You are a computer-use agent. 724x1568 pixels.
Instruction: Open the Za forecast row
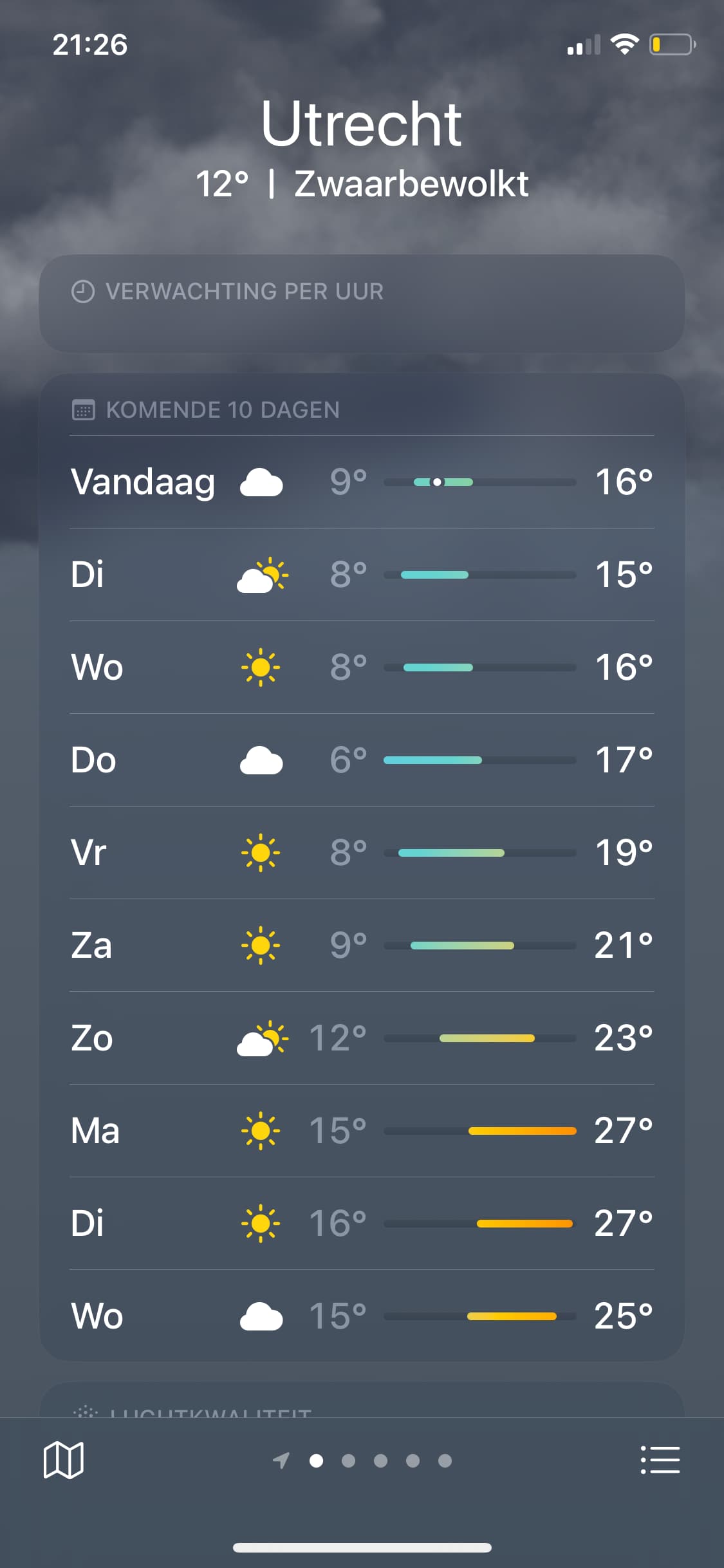362,946
